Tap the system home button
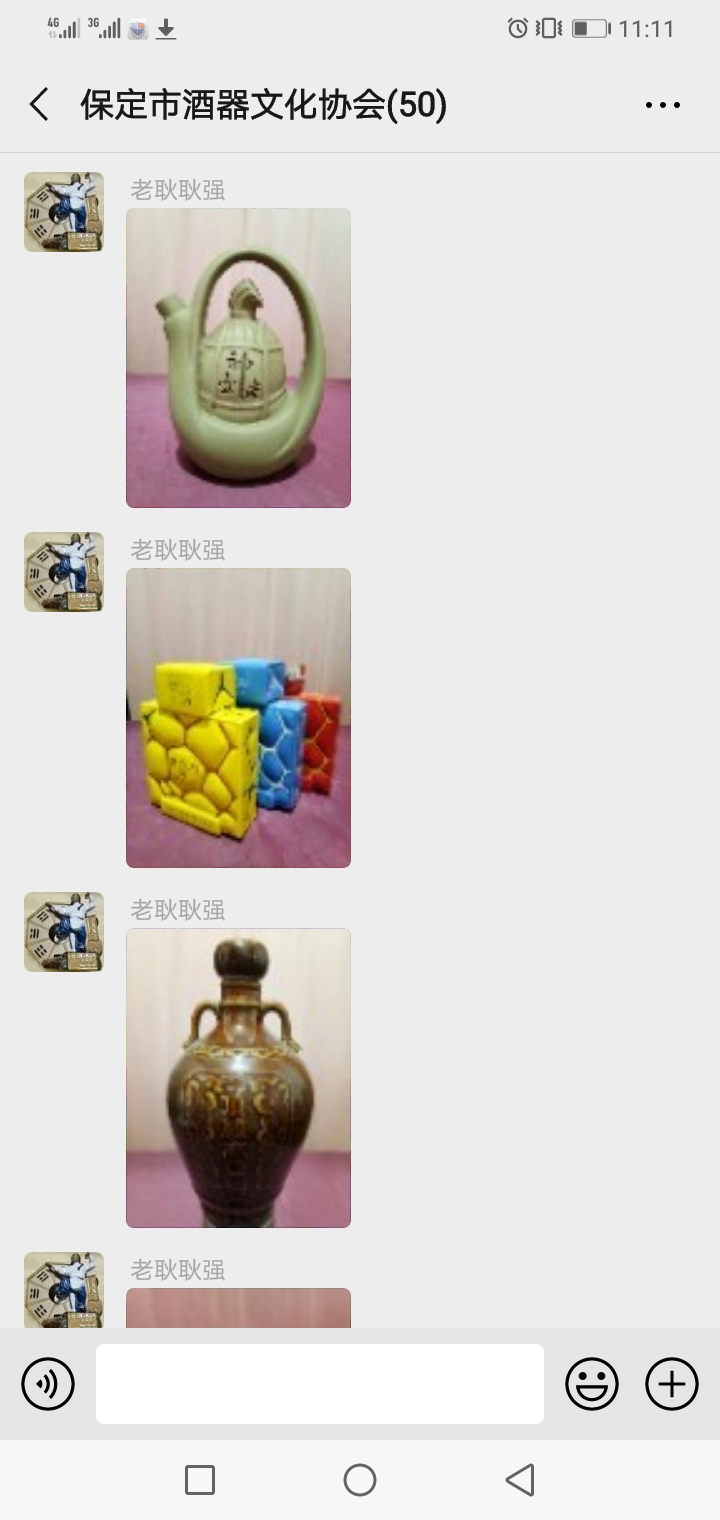 (360, 1480)
